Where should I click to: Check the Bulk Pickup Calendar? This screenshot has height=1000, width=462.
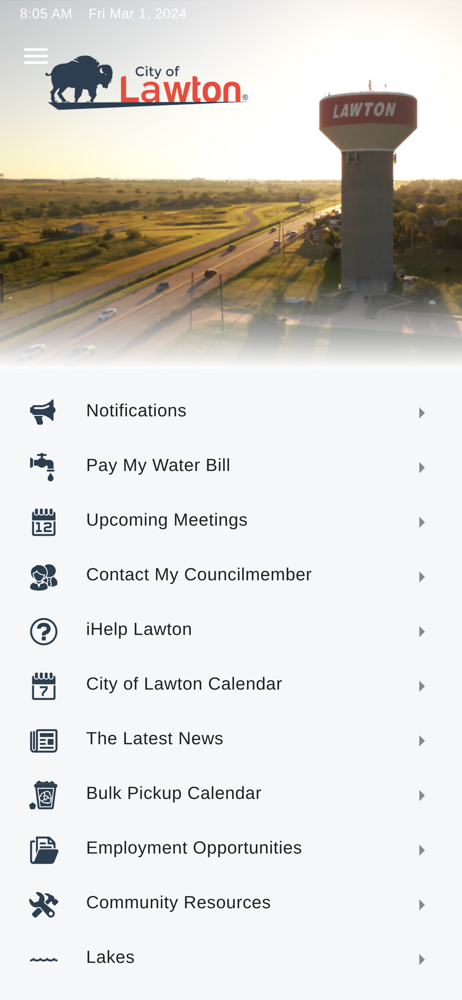[231, 795]
